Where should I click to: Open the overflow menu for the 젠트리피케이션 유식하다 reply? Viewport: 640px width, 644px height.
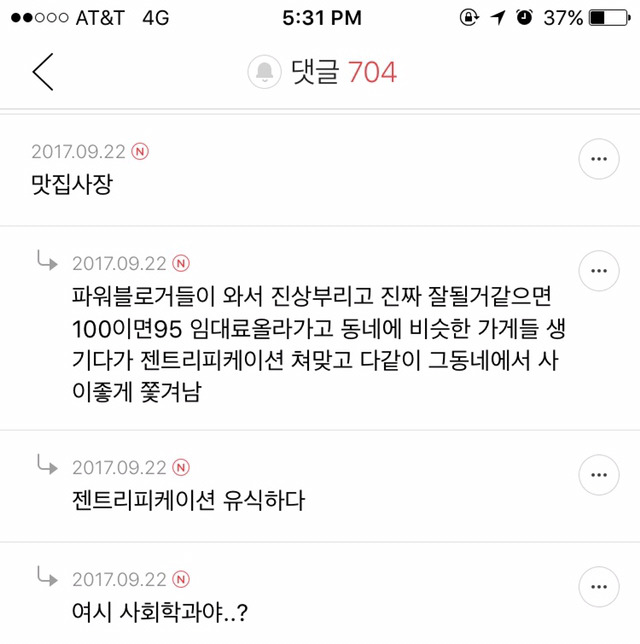click(599, 473)
